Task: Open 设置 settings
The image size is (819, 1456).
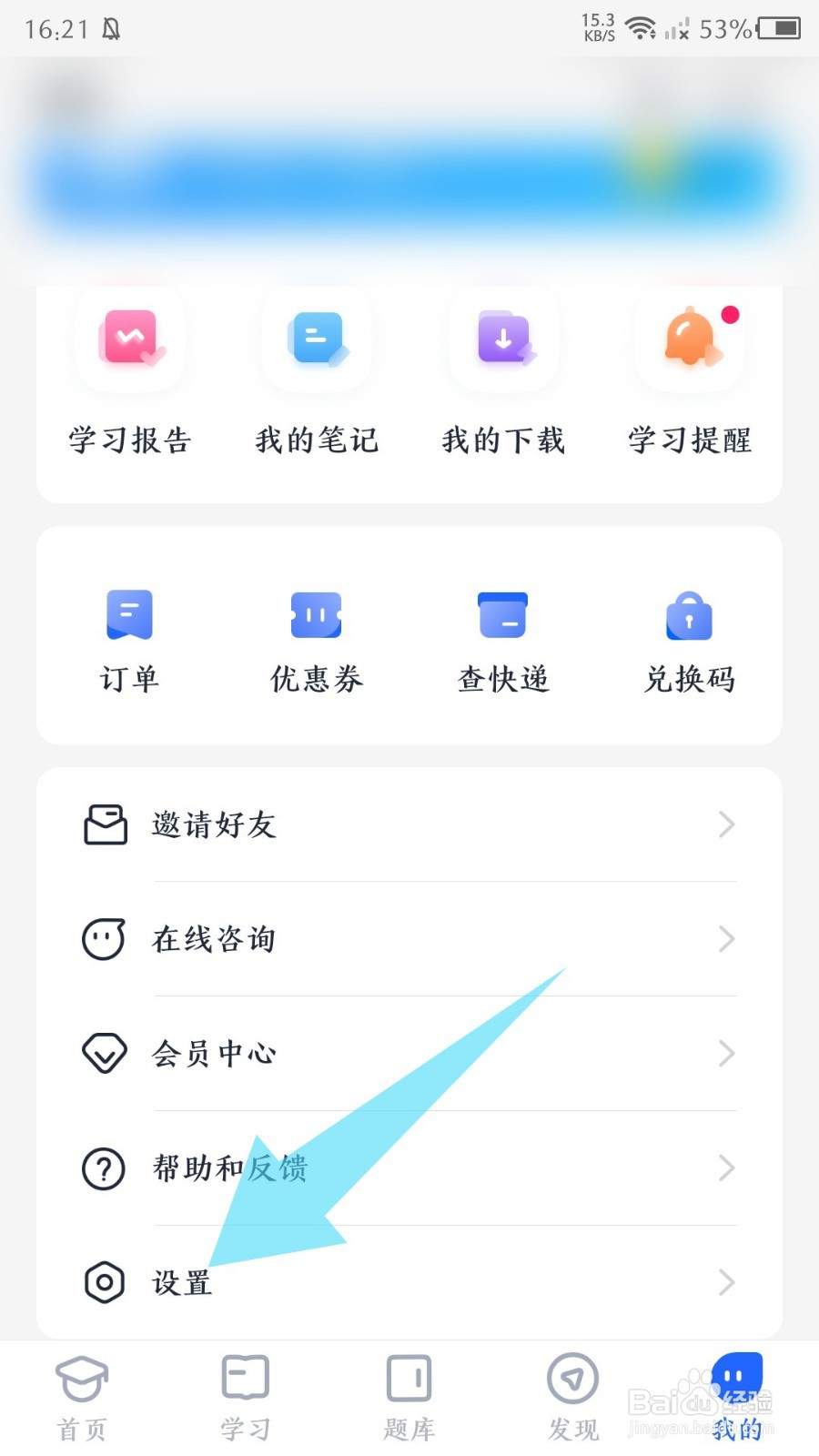Action: point(409,1283)
